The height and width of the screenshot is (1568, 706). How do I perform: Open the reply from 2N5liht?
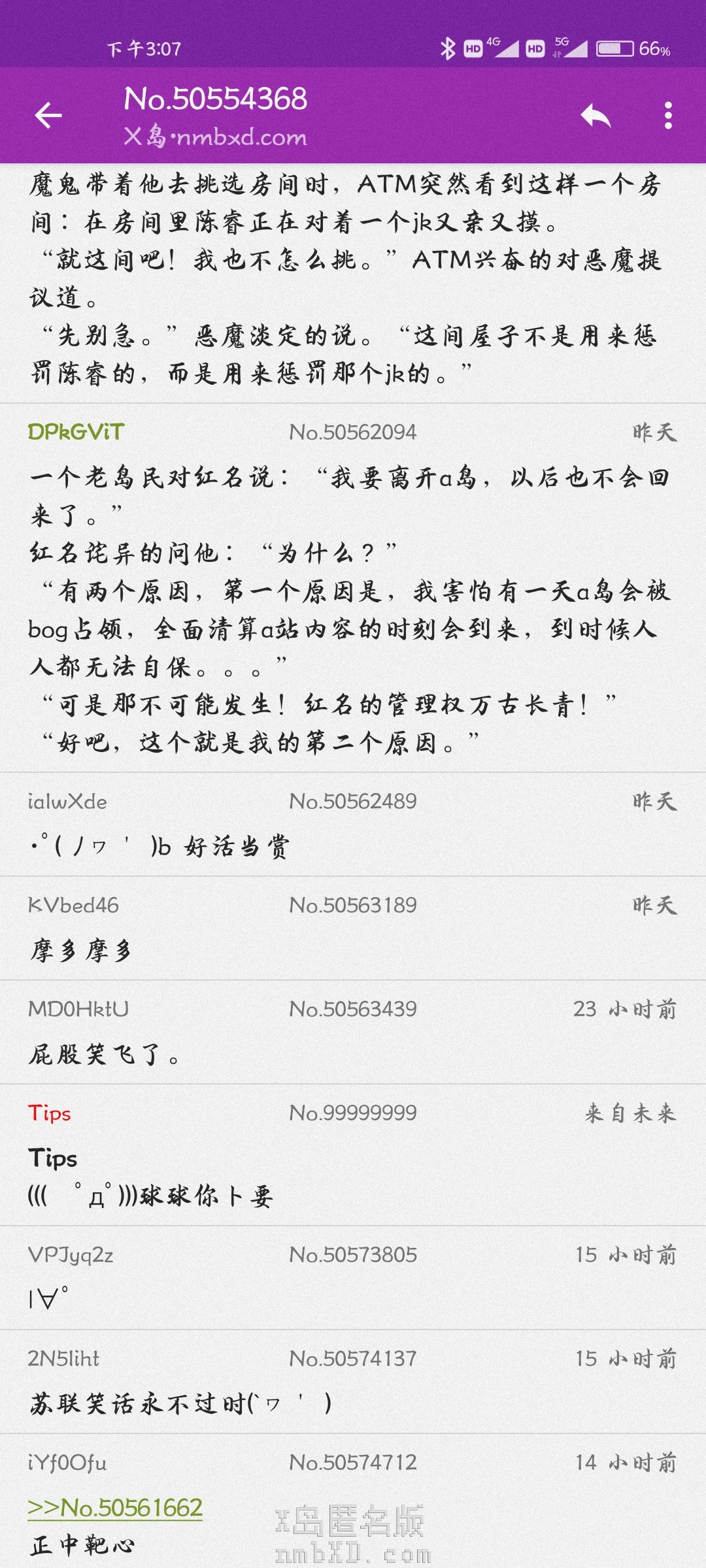click(x=353, y=1382)
